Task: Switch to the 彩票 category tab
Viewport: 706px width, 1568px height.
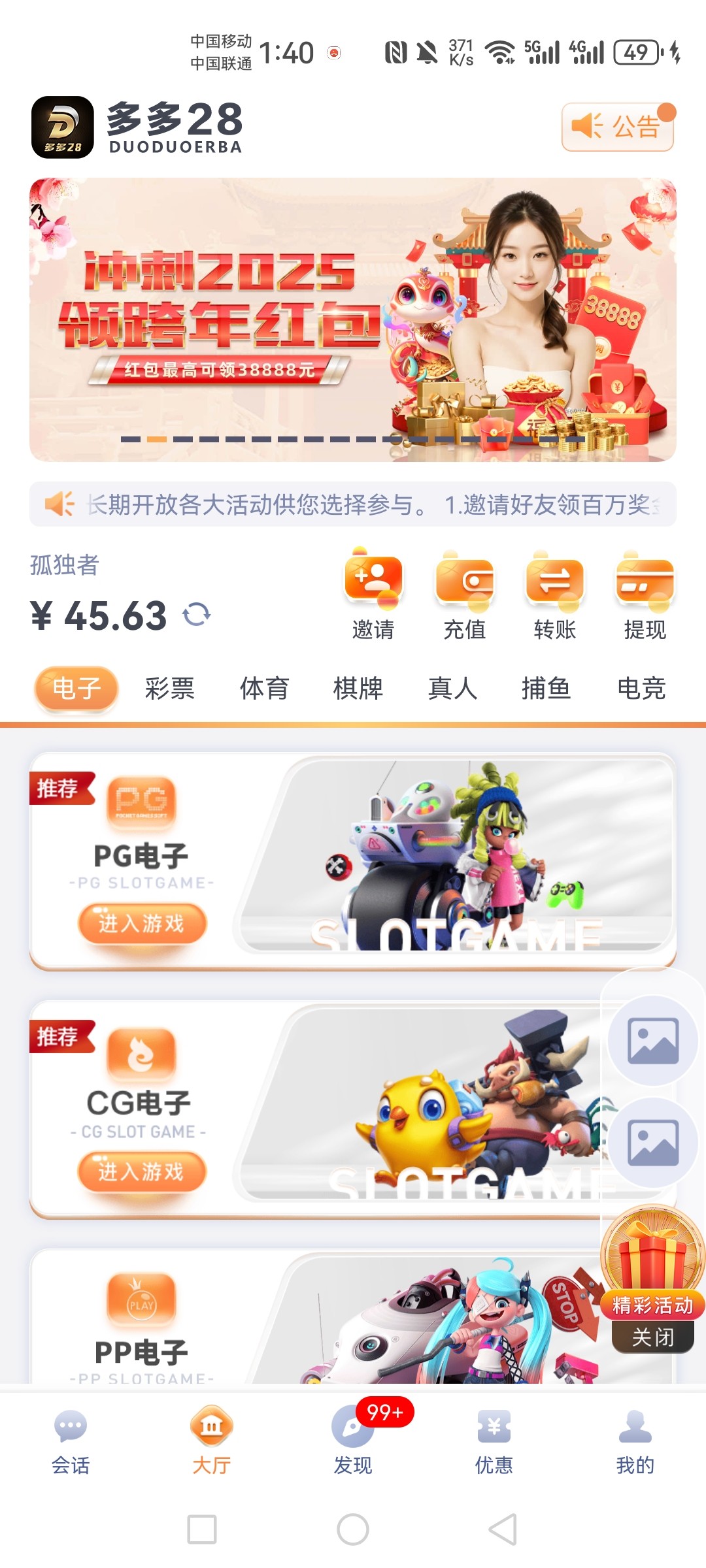Action: coord(170,689)
